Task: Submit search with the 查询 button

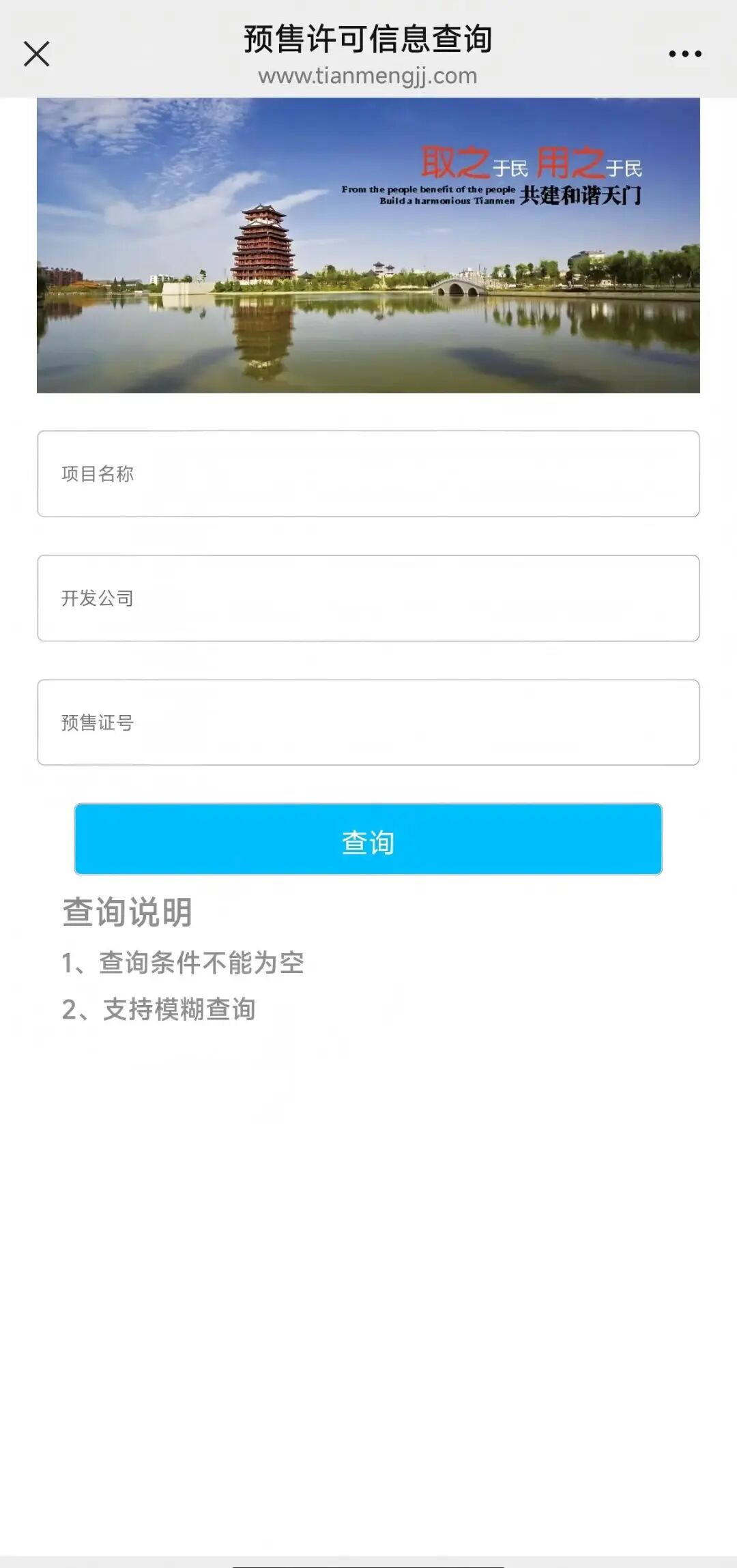Action: tap(369, 839)
